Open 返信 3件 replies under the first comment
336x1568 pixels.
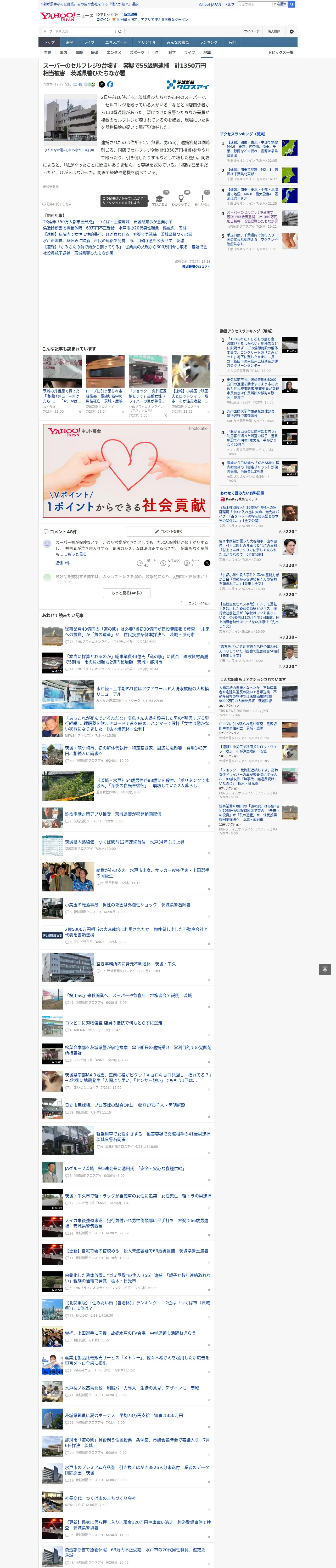pos(63,563)
